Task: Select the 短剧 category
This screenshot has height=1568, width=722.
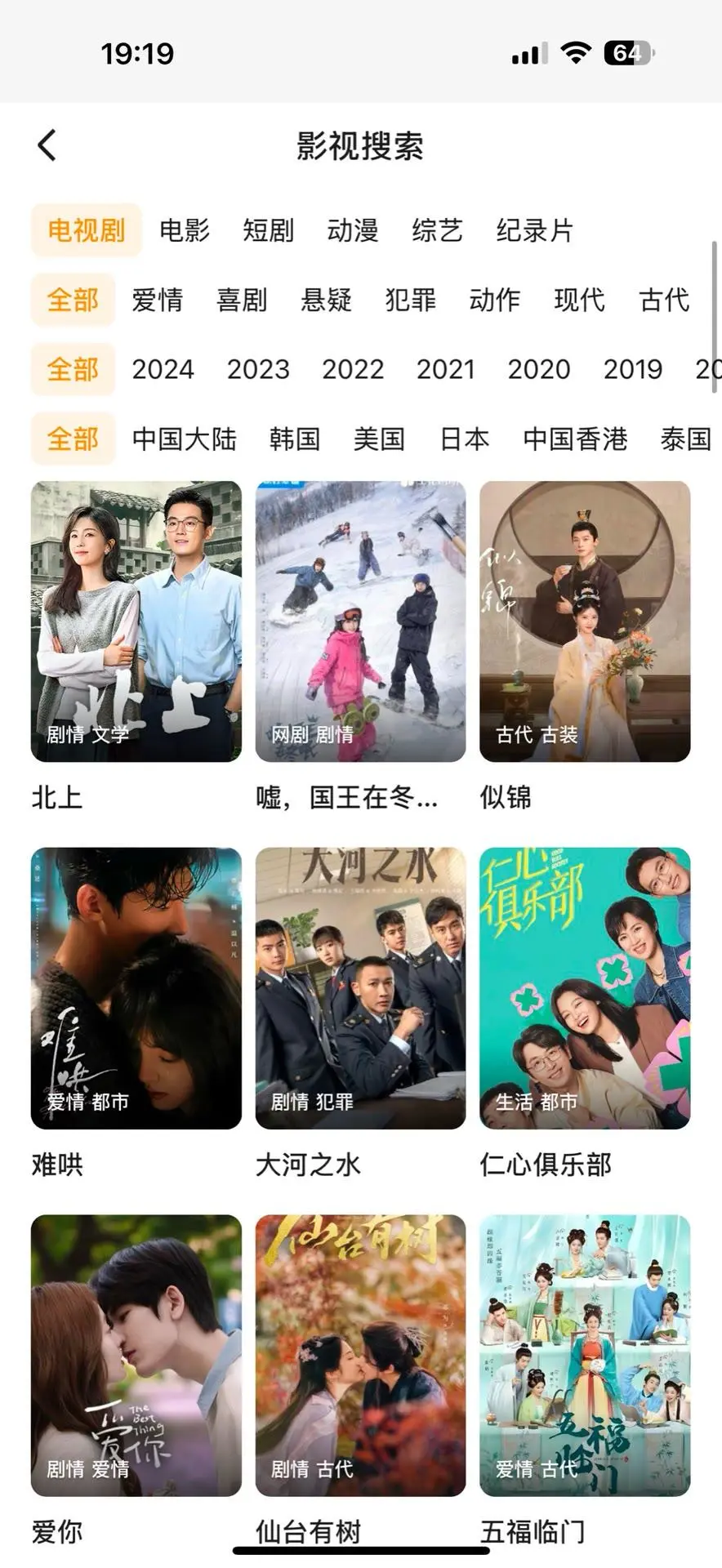Action: (268, 230)
